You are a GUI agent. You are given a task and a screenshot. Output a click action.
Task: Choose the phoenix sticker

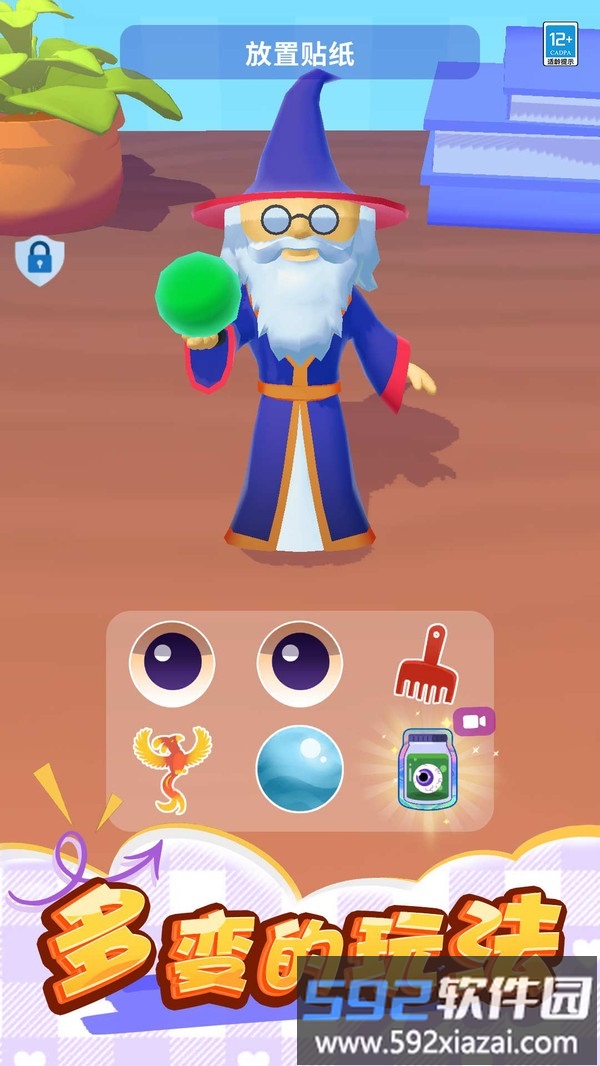point(172,769)
